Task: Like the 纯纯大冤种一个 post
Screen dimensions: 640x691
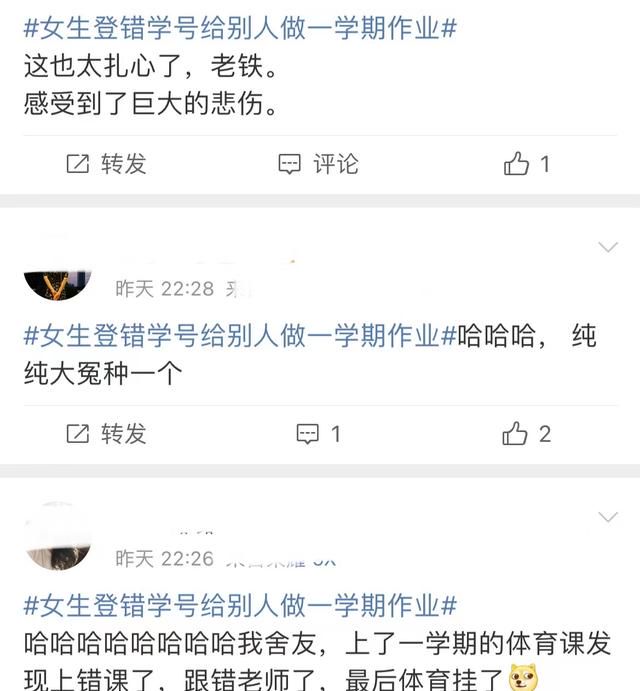Action: coord(527,433)
